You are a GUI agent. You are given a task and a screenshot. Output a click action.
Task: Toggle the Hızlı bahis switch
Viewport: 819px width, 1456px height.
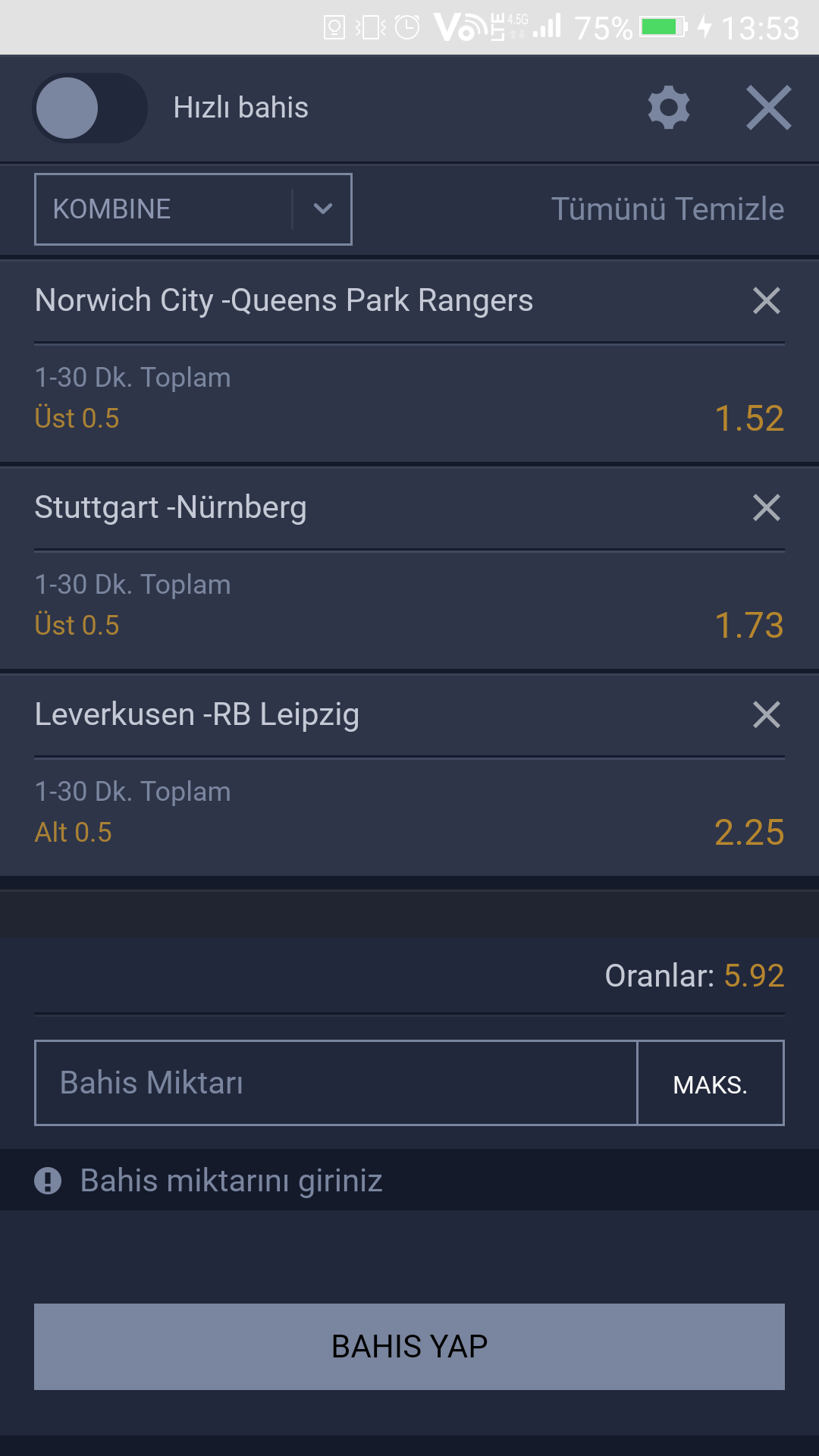(x=89, y=108)
